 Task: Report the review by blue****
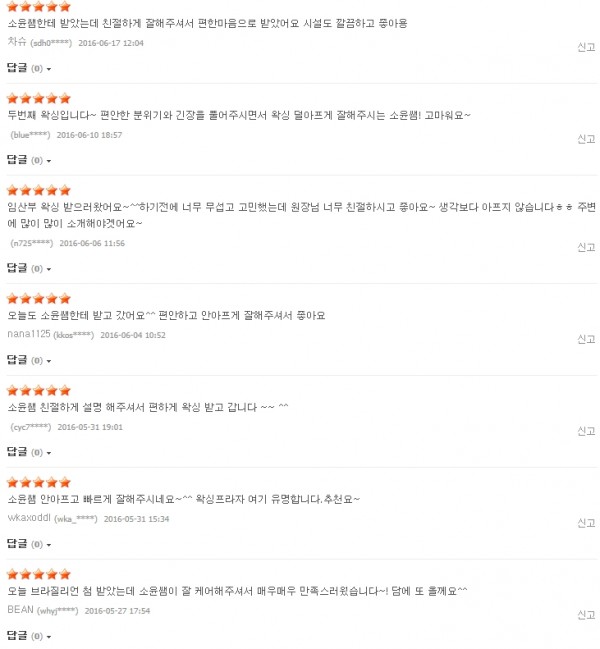585,138
